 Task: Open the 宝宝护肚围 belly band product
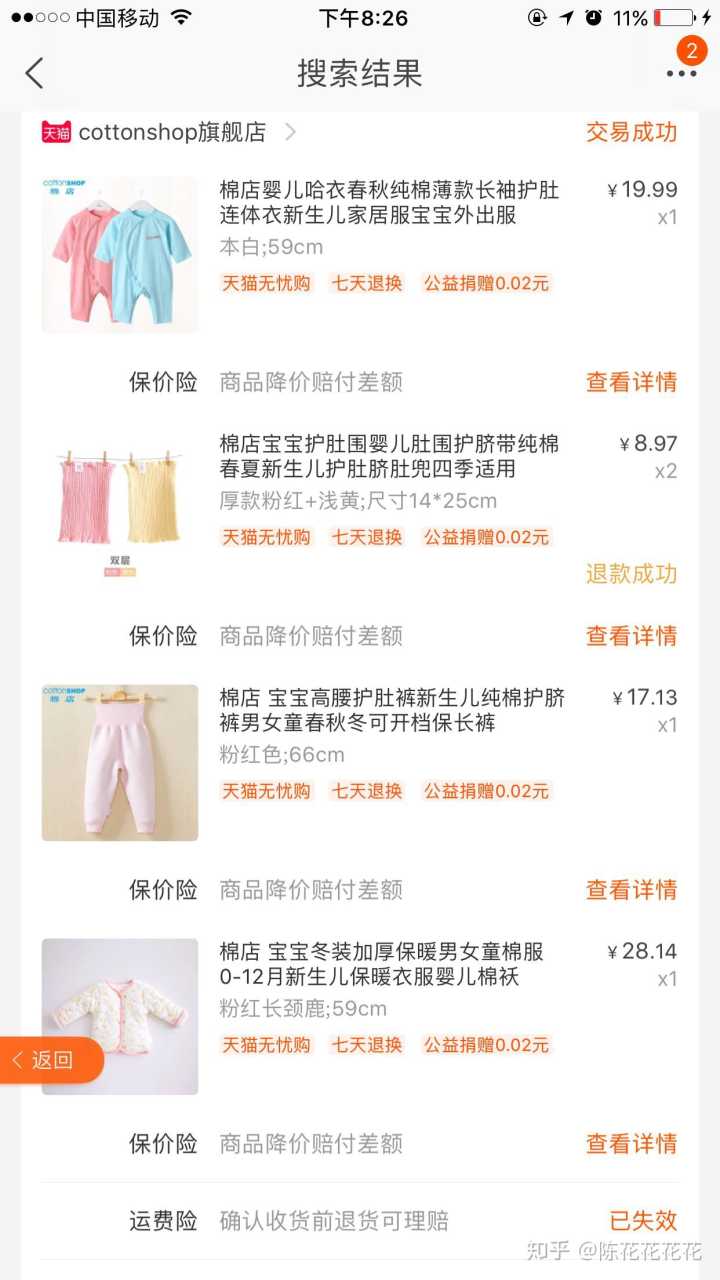tap(389, 457)
